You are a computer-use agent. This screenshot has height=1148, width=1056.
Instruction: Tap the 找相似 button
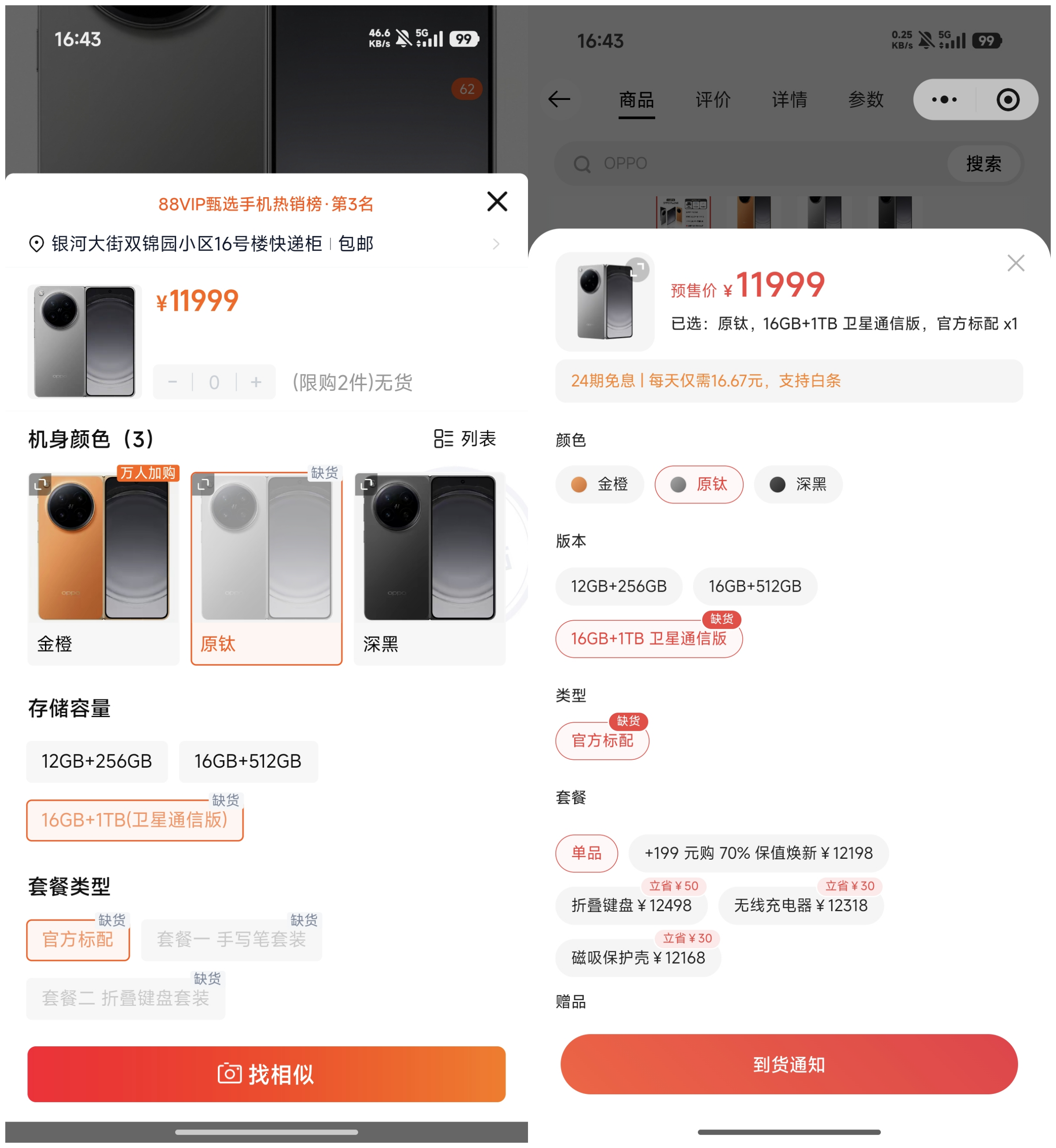[266, 1074]
